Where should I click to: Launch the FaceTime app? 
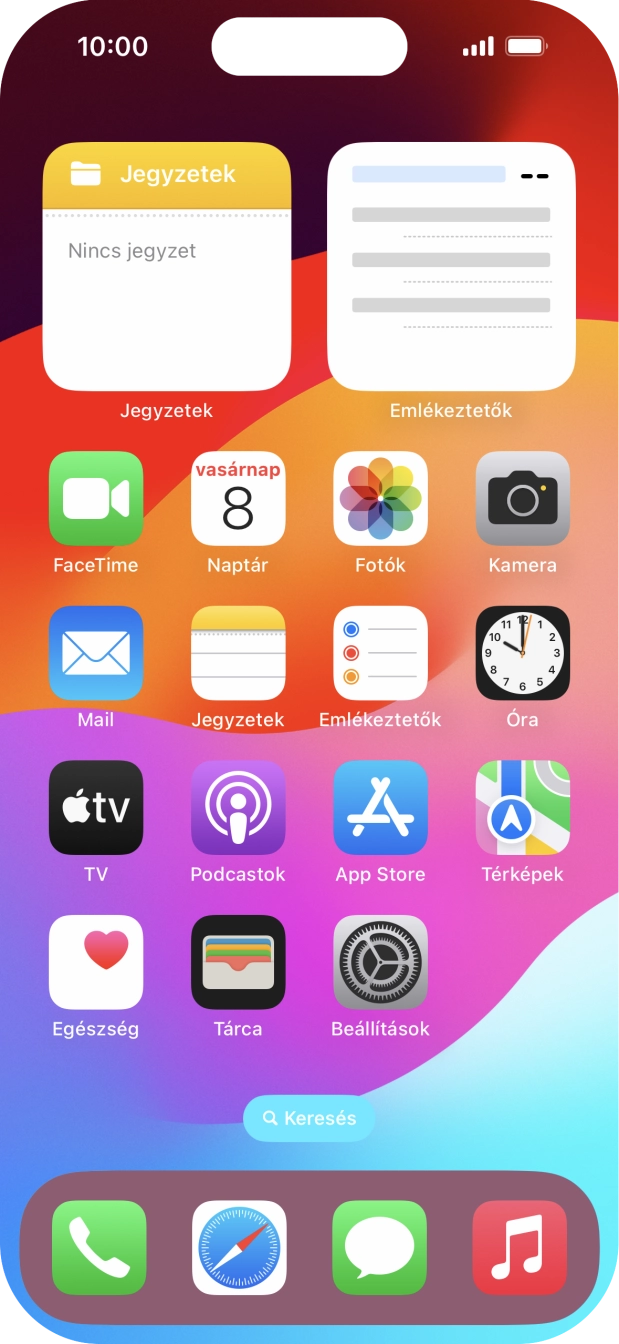pyautogui.click(x=96, y=498)
